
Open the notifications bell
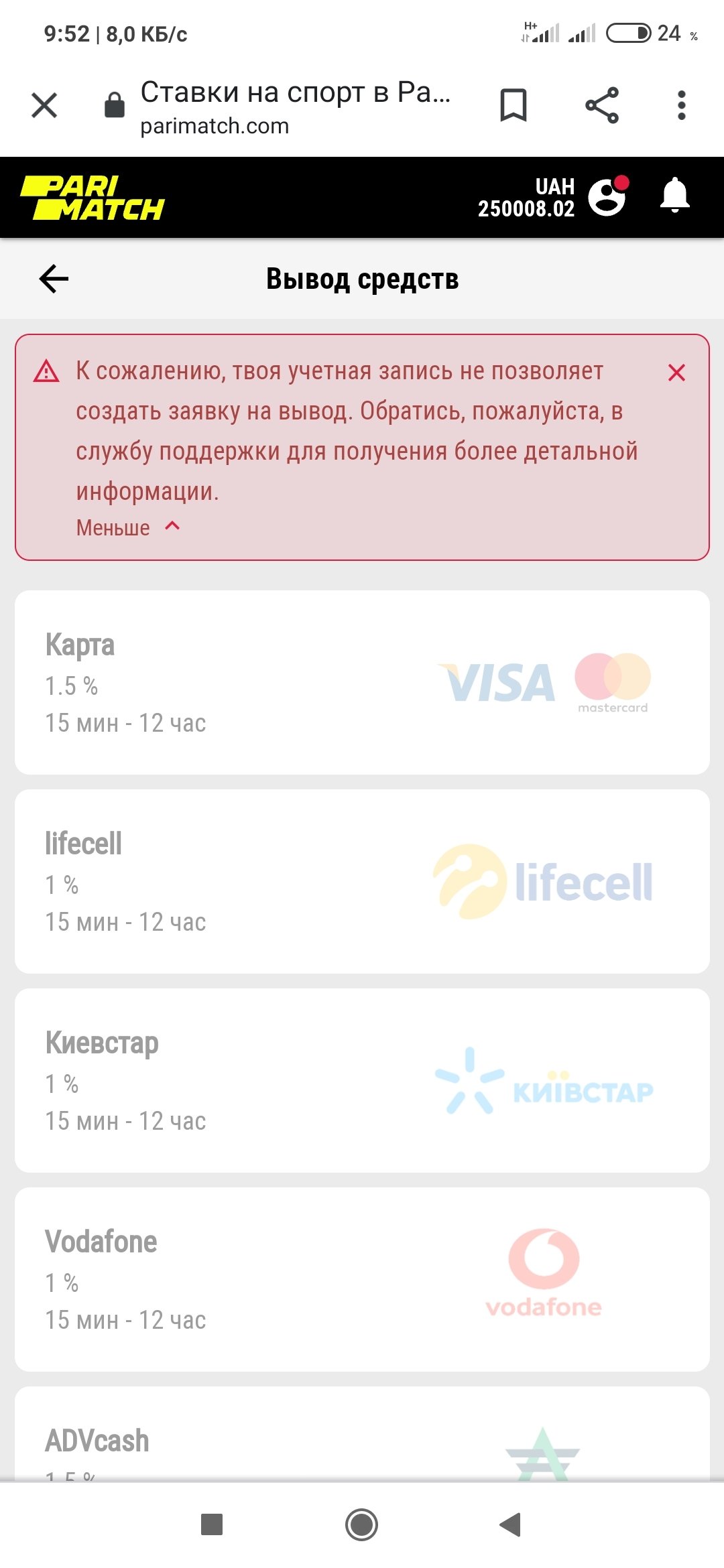[674, 196]
